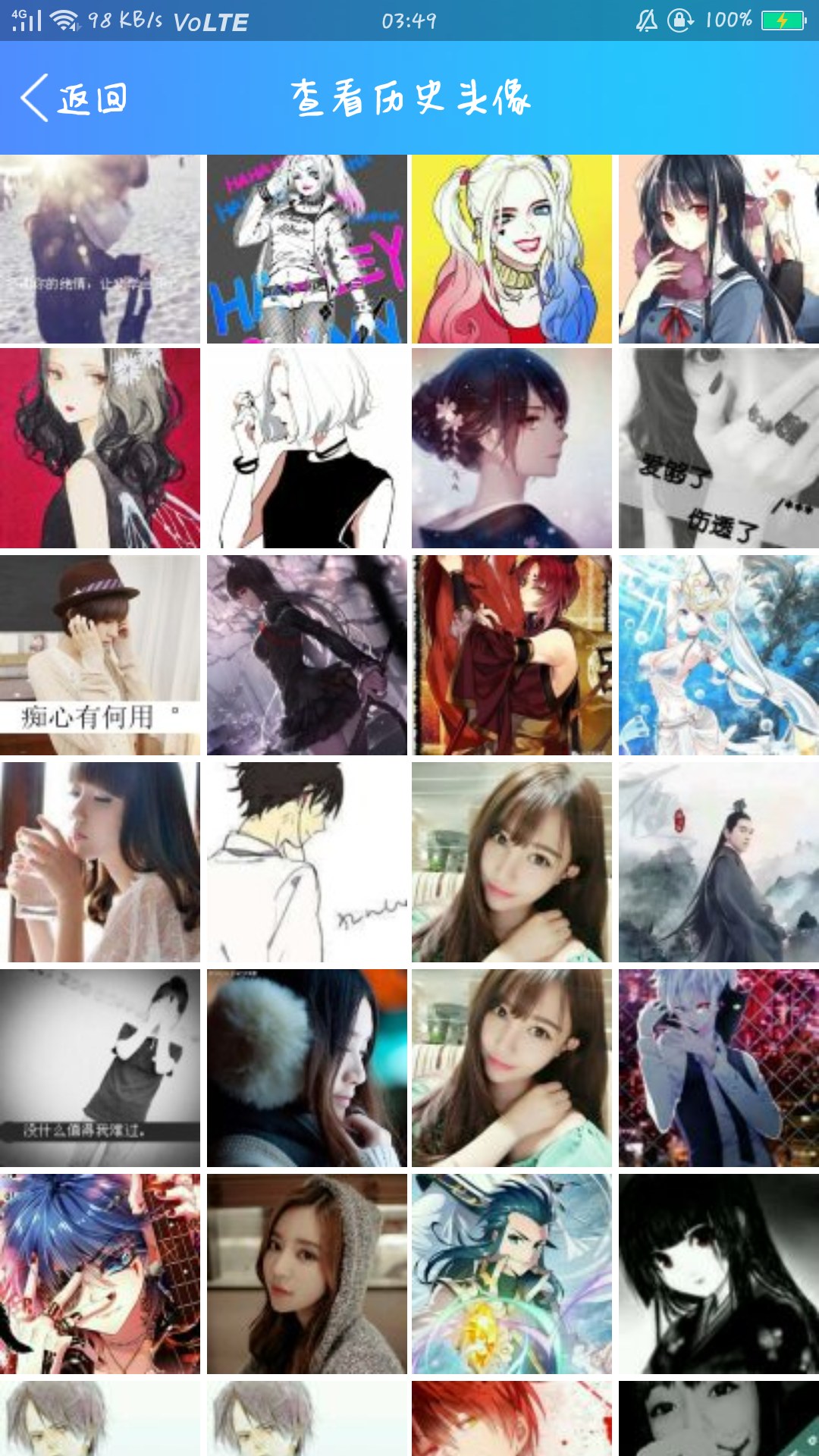819x1456 pixels.
Task: Open the sailor-uniform anime girl avatar
Action: [x=719, y=249]
